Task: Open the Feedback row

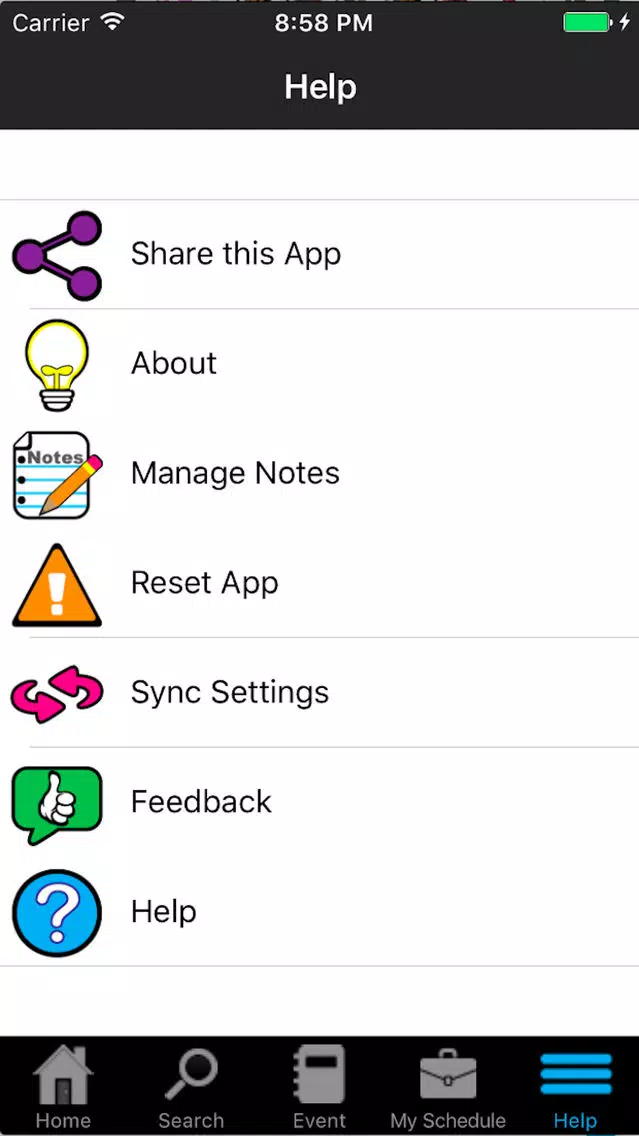Action: click(320, 802)
